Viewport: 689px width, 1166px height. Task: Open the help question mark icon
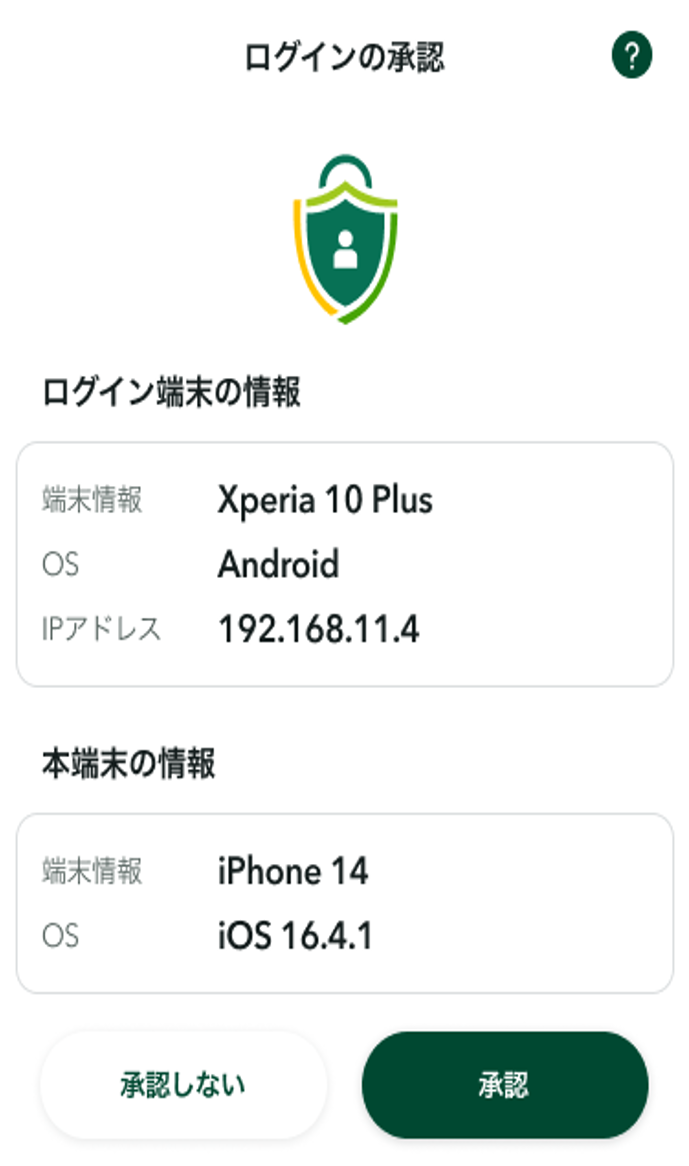[x=632, y=56]
